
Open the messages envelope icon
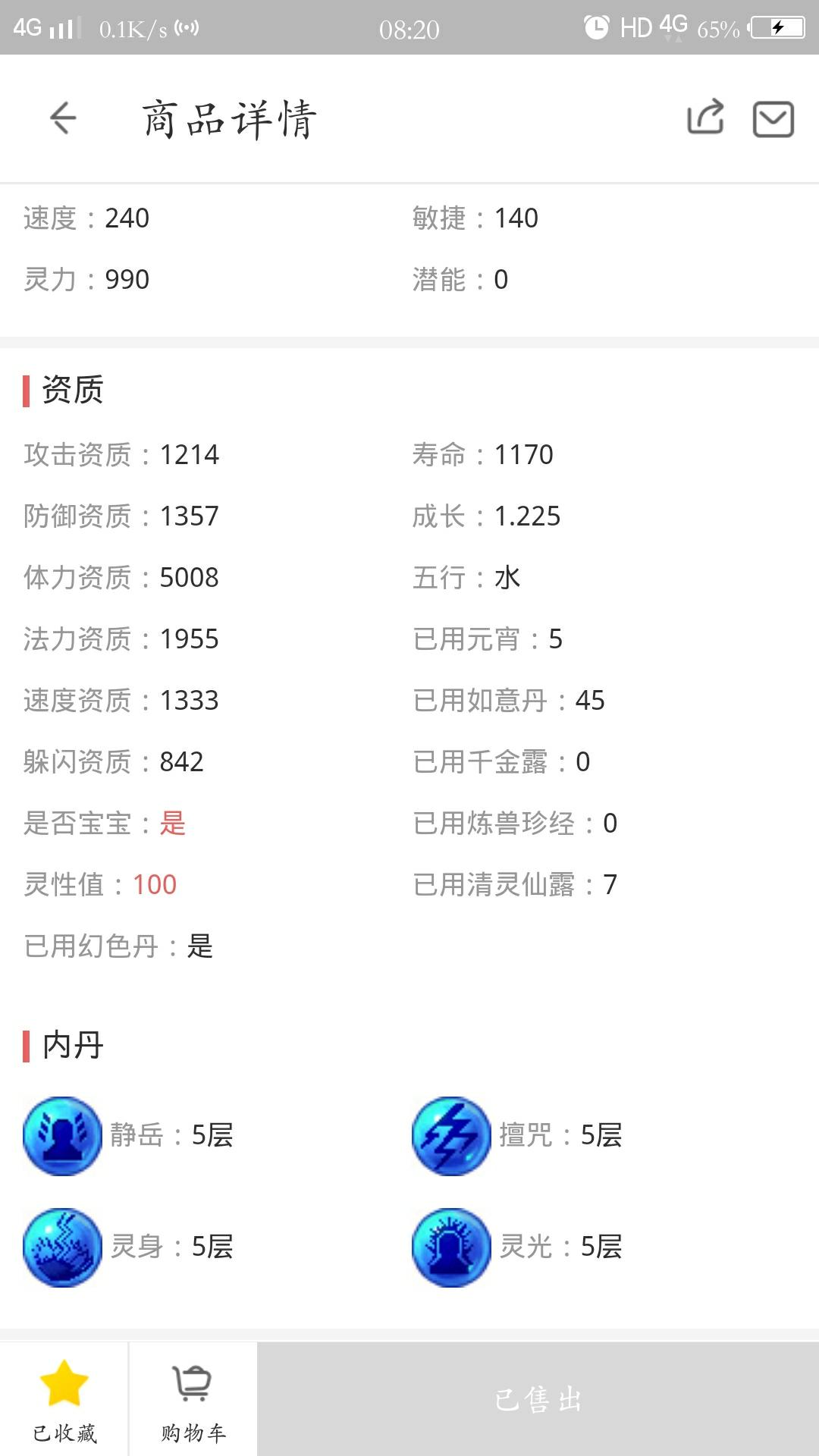coord(773,119)
